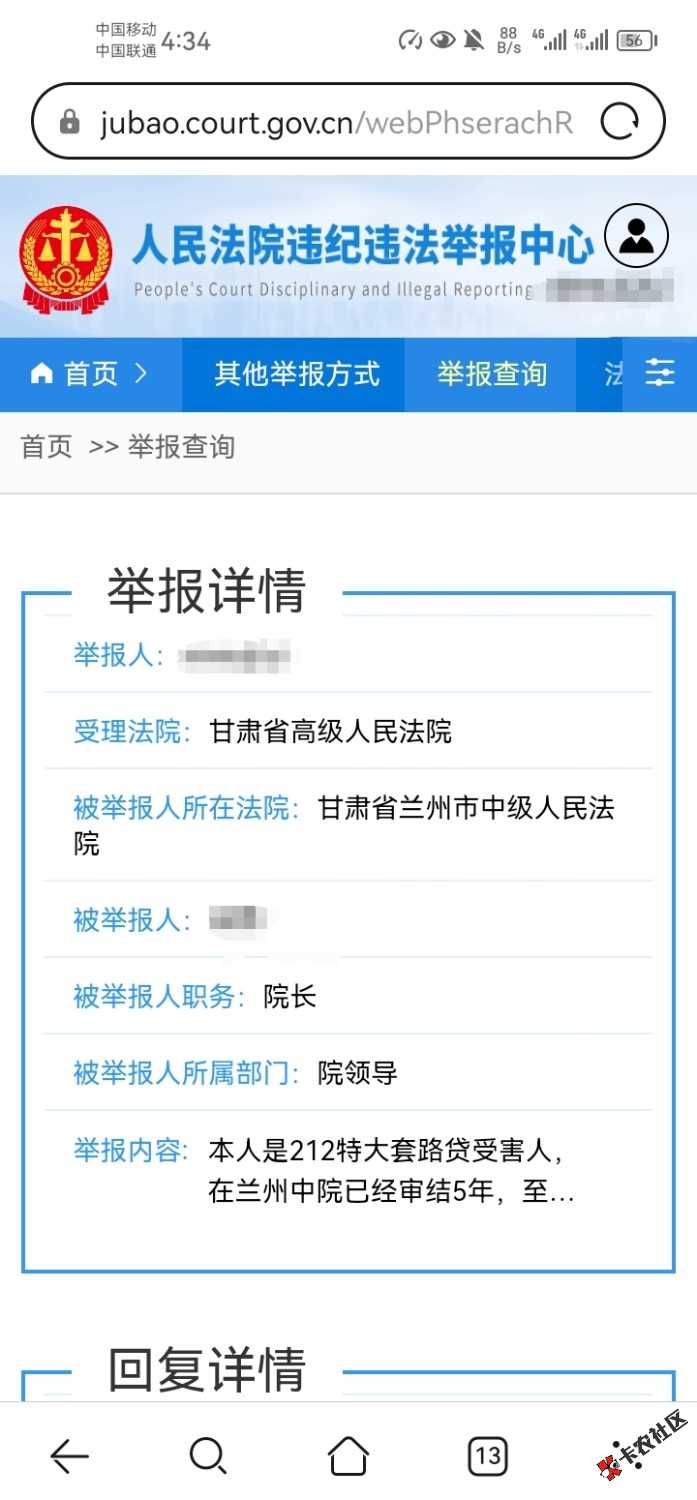Go back with the browser back arrow
This screenshot has width=697, height=1500.
pyautogui.click(x=69, y=1456)
